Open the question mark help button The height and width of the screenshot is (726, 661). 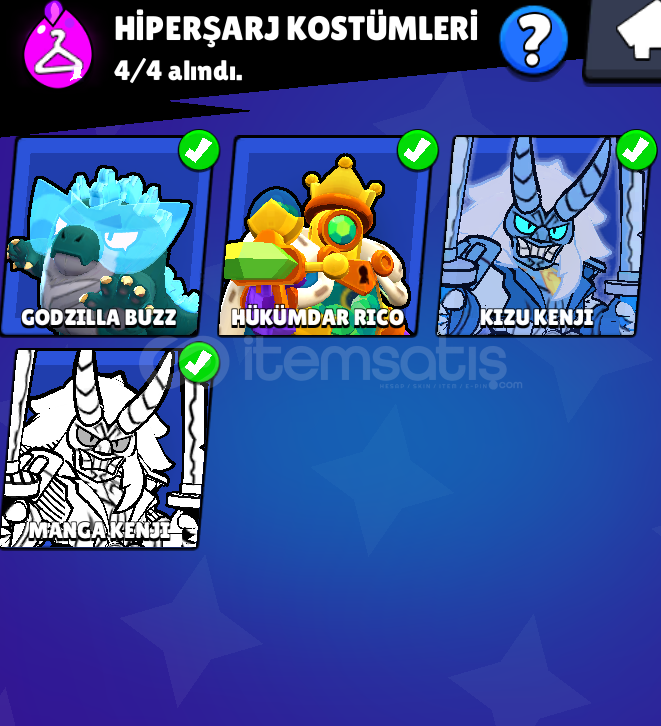click(533, 42)
